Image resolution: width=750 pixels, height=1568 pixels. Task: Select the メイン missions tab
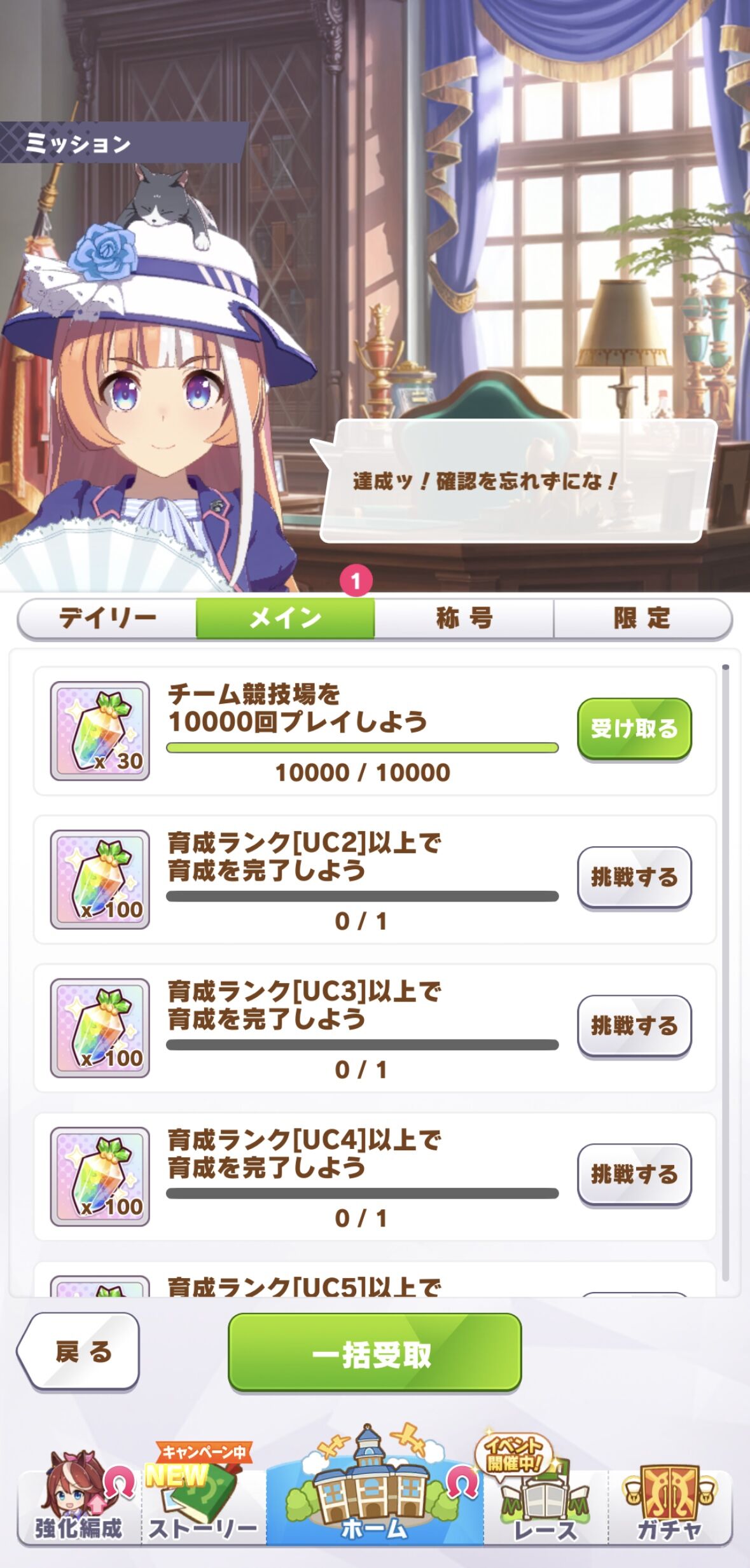tap(285, 618)
